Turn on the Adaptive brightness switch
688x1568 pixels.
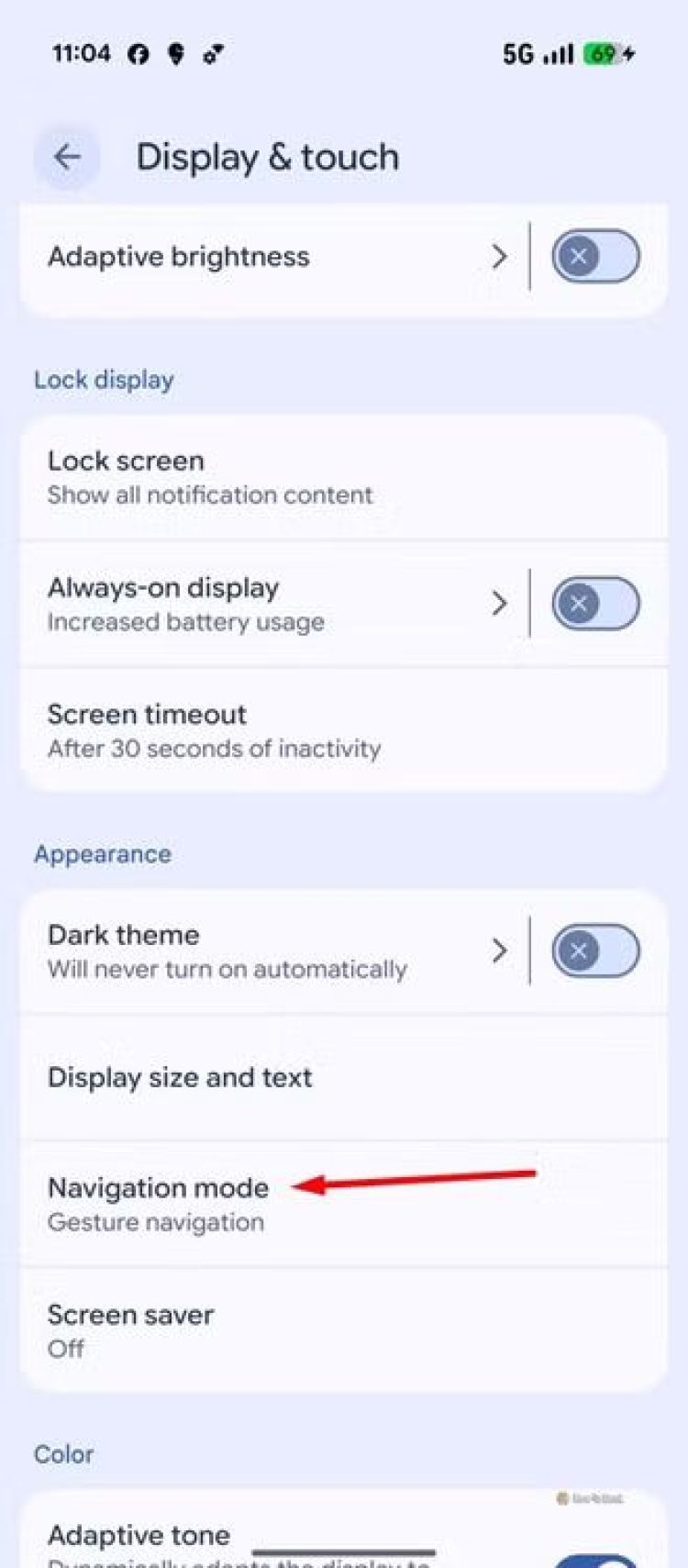[595, 257]
